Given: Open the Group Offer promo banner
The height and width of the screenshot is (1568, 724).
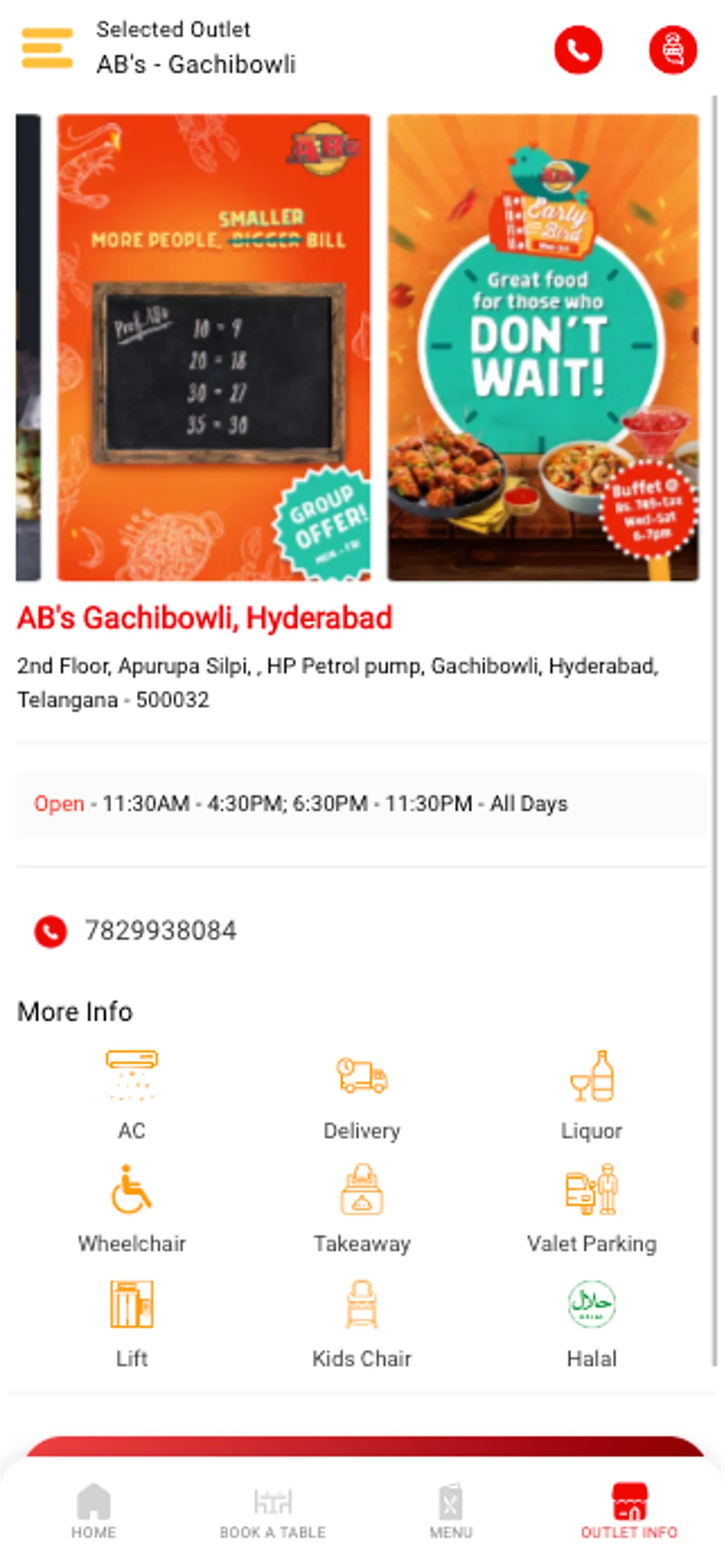Looking at the screenshot, I should click(x=213, y=347).
